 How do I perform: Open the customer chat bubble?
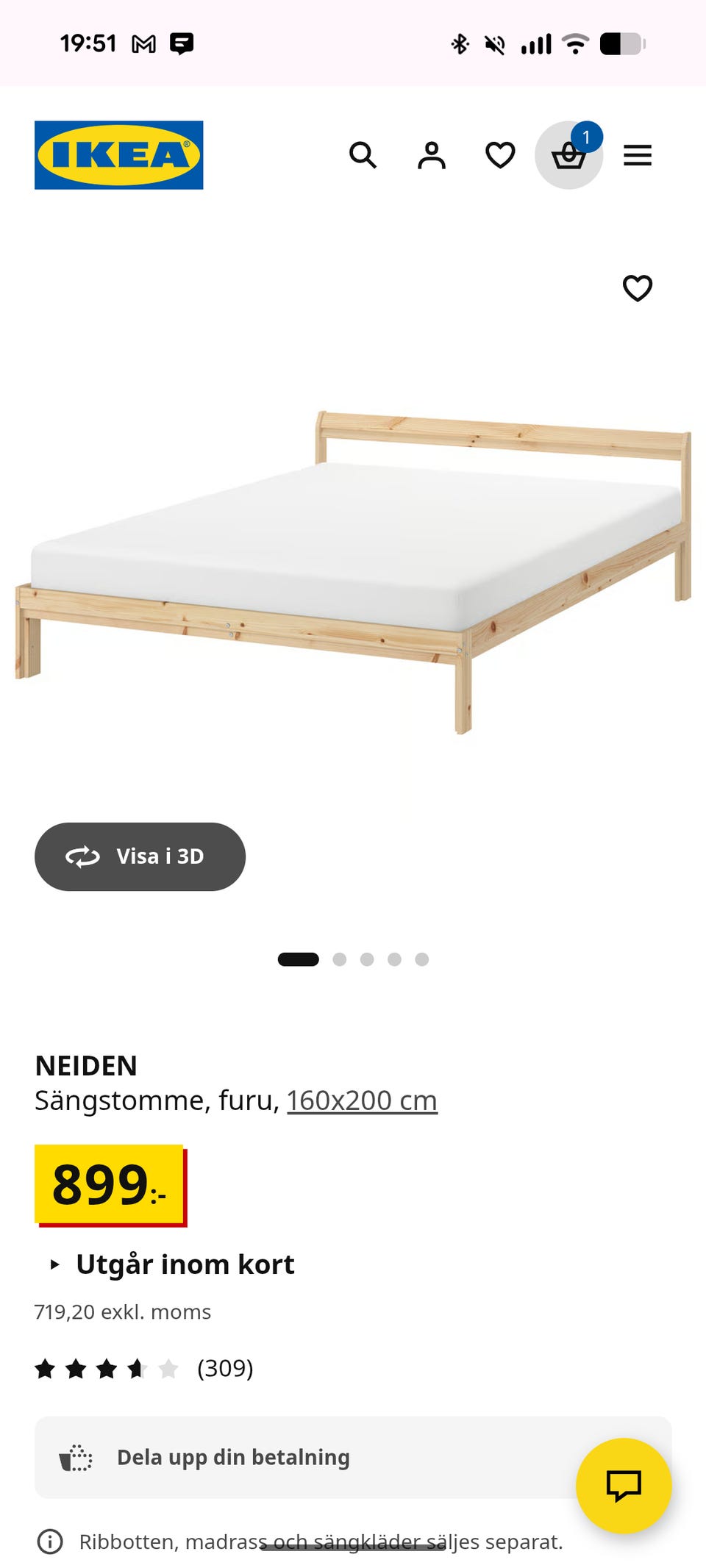[622, 1484]
